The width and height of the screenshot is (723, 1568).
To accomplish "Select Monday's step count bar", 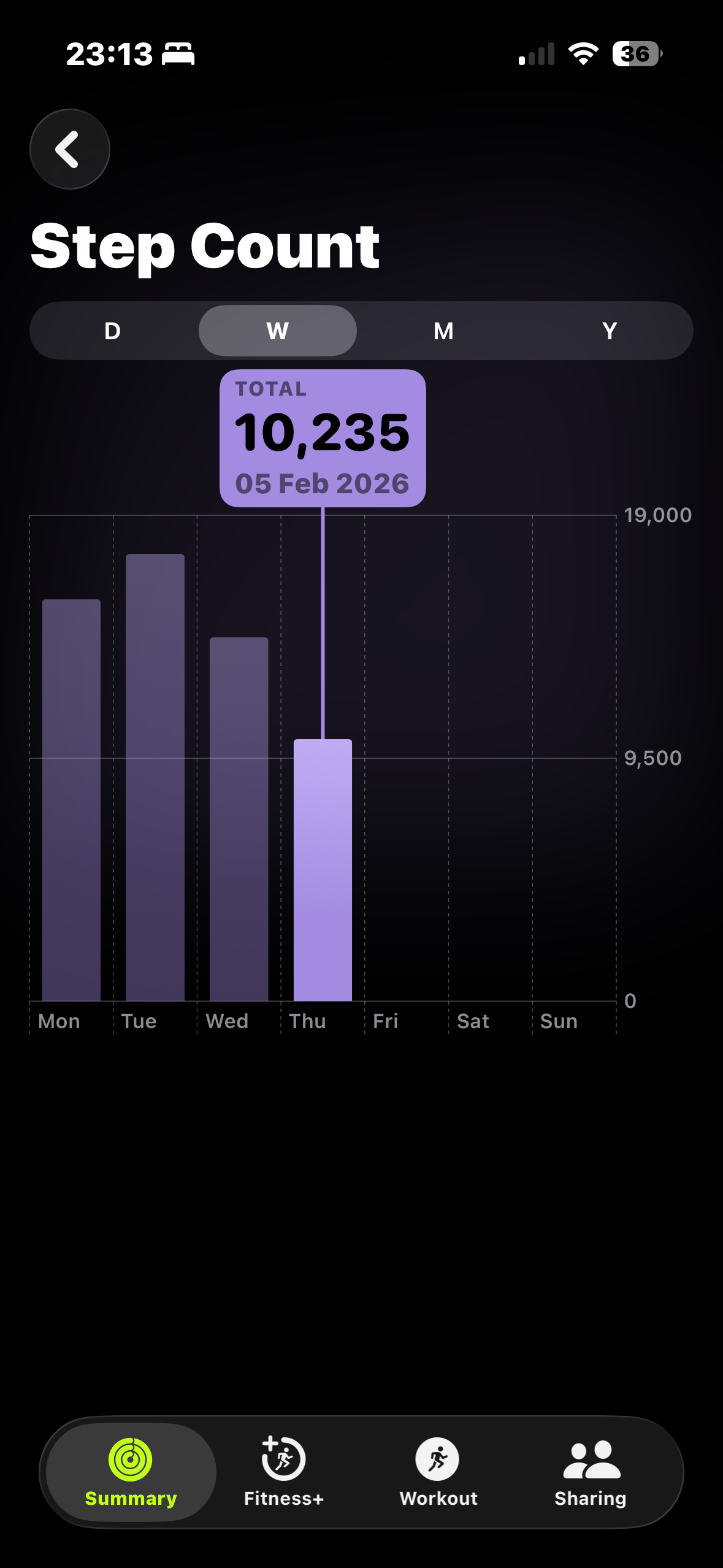I will [x=71, y=800].
